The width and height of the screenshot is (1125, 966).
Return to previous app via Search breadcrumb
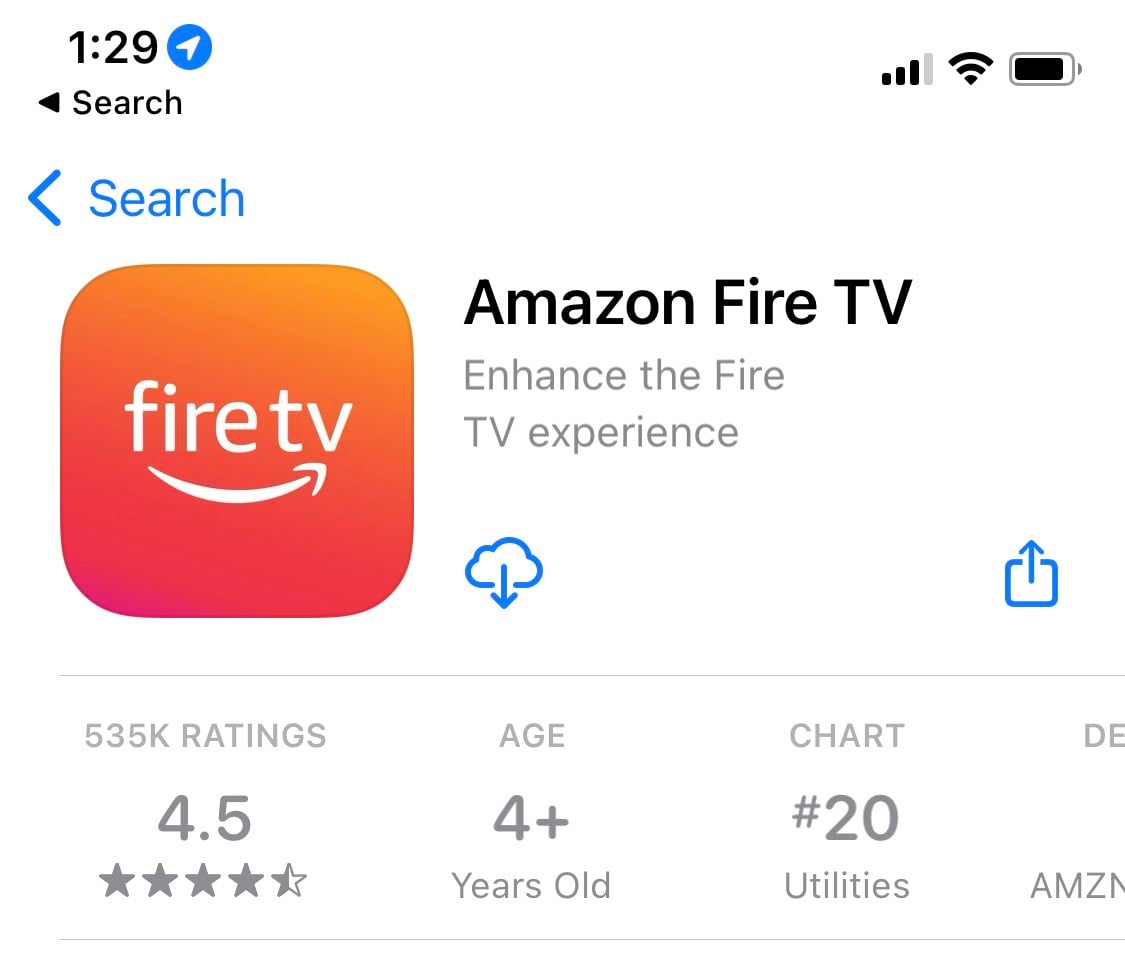(110, 102)
